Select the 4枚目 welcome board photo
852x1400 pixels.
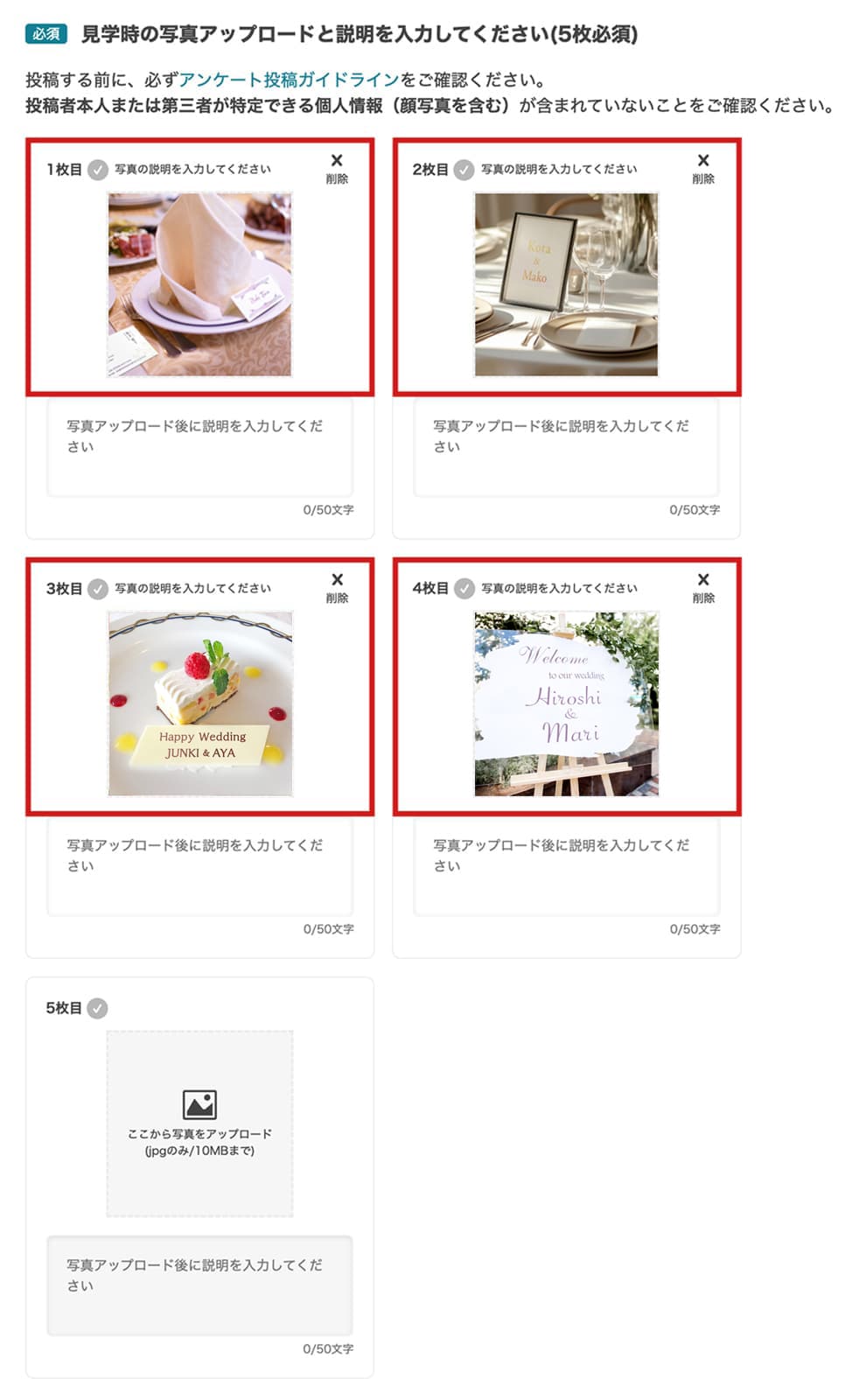point(566,703)
